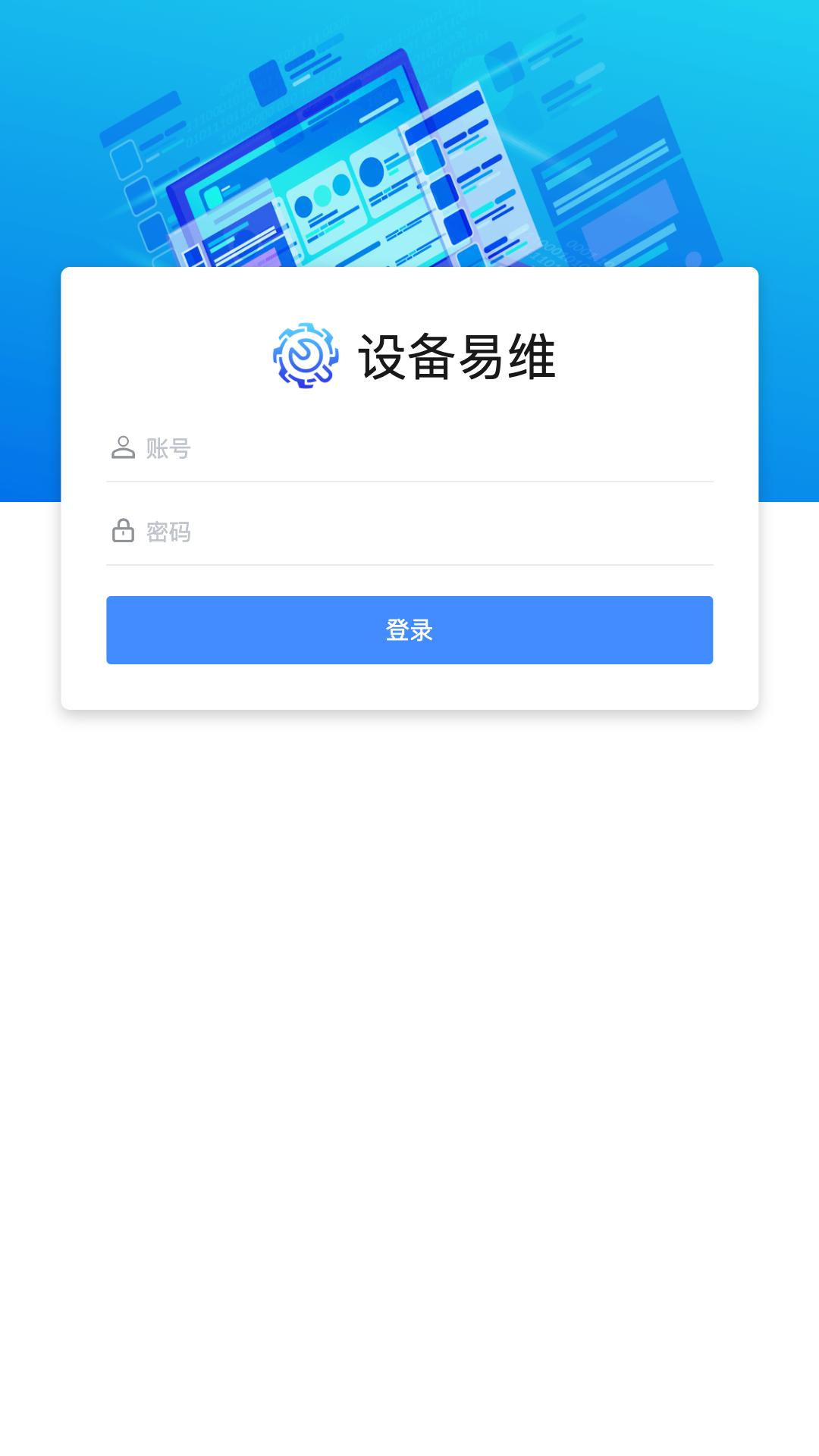
Task: Tap the 账号 account input field
Action: (x=425, y=448)
